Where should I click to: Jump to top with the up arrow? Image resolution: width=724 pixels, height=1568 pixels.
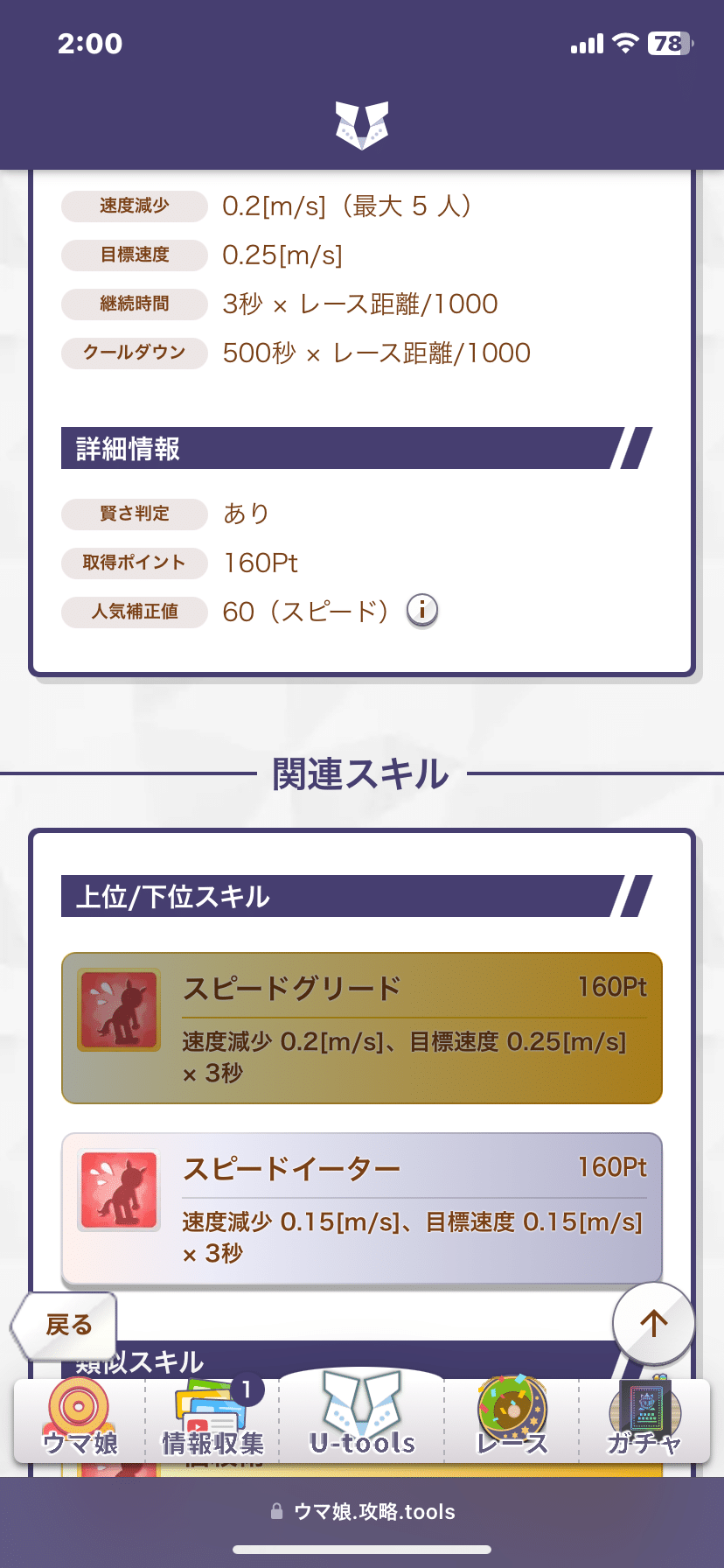point(653,1323)
